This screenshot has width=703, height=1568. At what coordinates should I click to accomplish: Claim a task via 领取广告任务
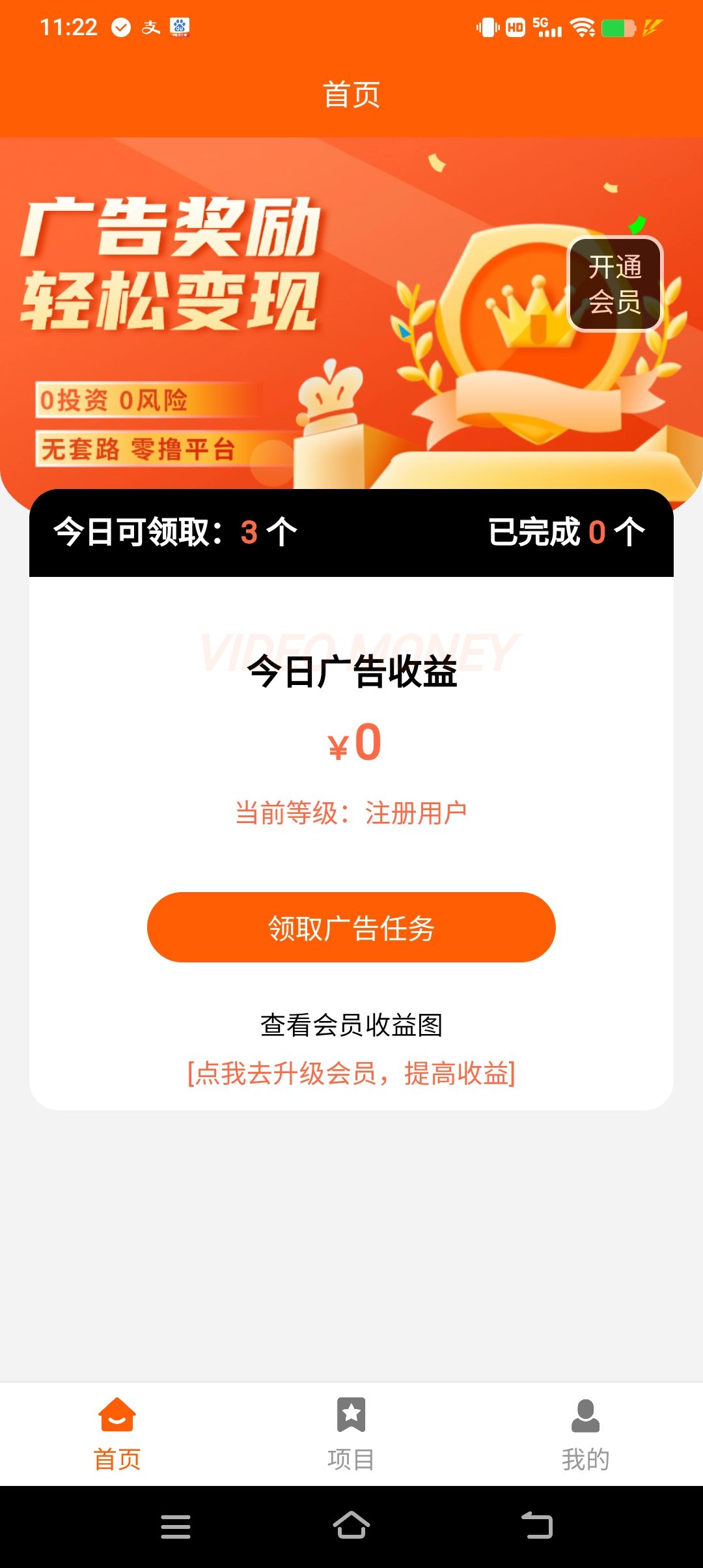coord(351,927)
